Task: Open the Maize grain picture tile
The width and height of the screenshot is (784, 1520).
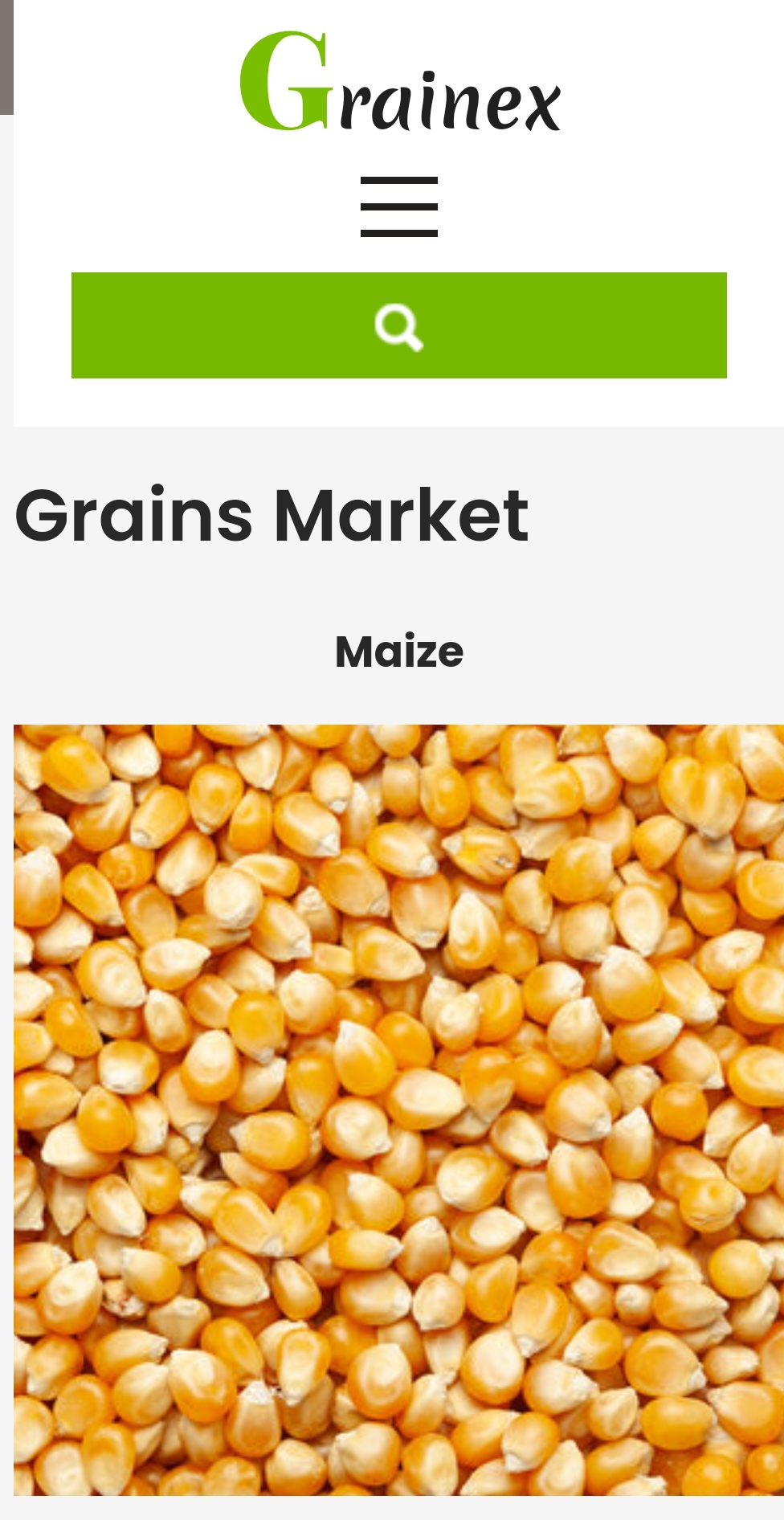Action: tap(399, 1109)
